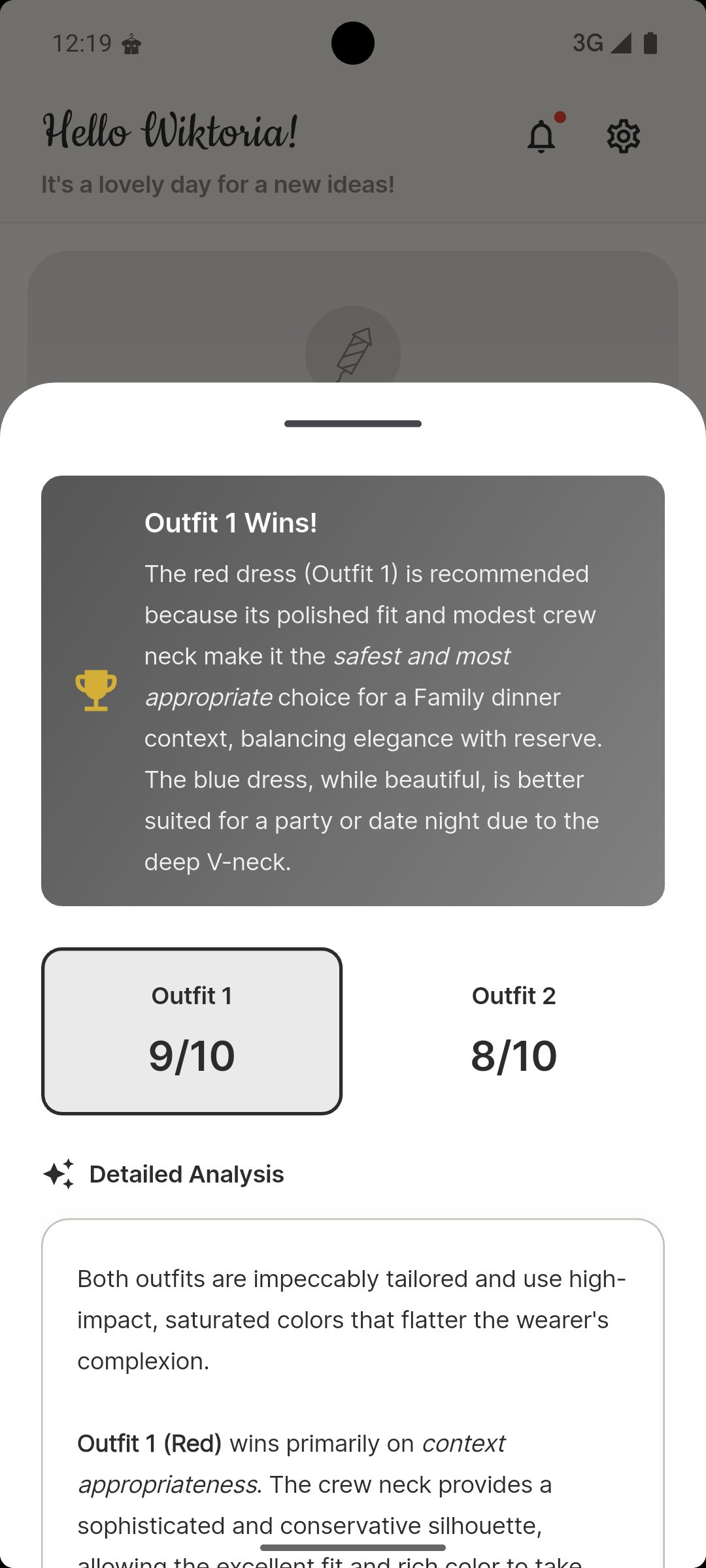
Task: Tap the Outfit 1 Wins heading
Action: 231,523
